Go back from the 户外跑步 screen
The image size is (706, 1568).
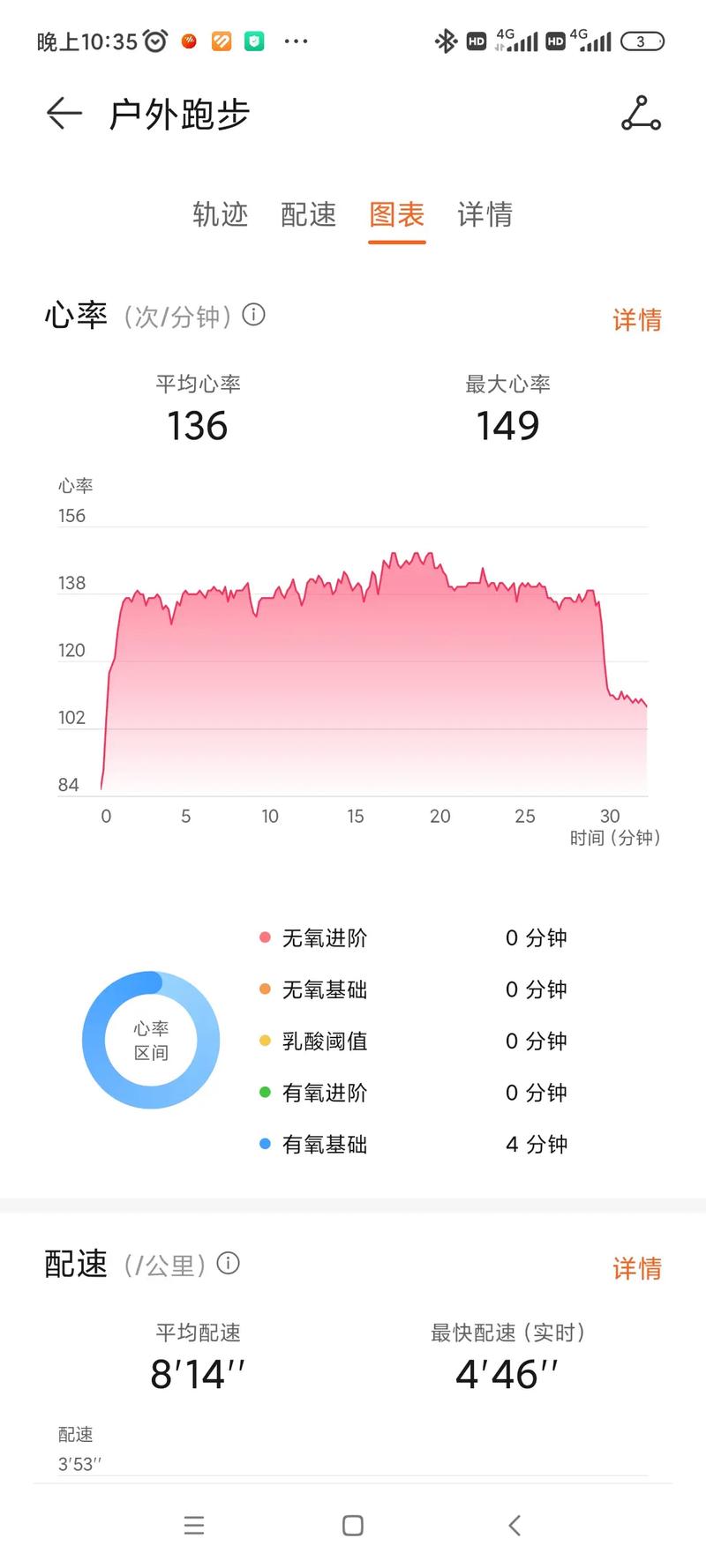coord(64,114)
